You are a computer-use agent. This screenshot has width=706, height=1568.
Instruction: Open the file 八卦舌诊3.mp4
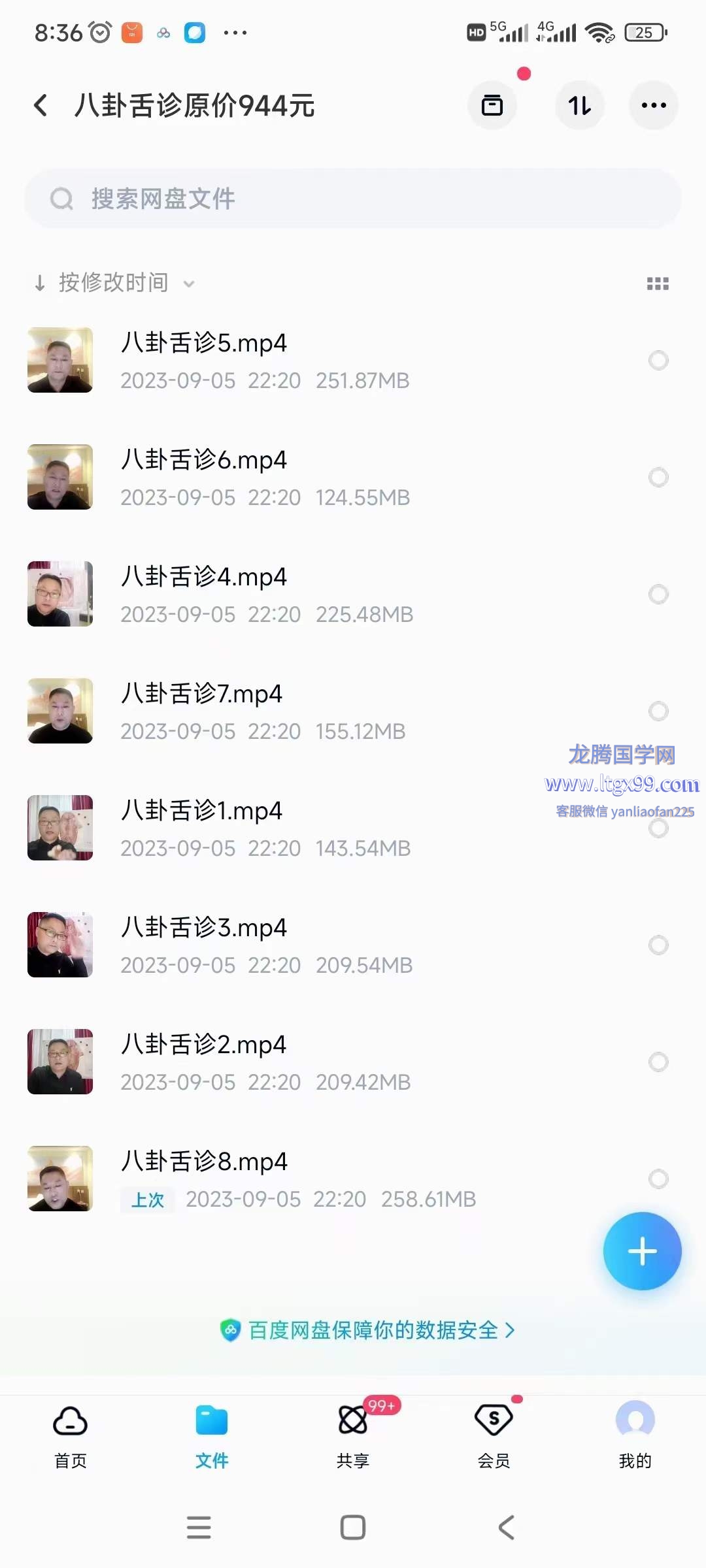(204, 928)
